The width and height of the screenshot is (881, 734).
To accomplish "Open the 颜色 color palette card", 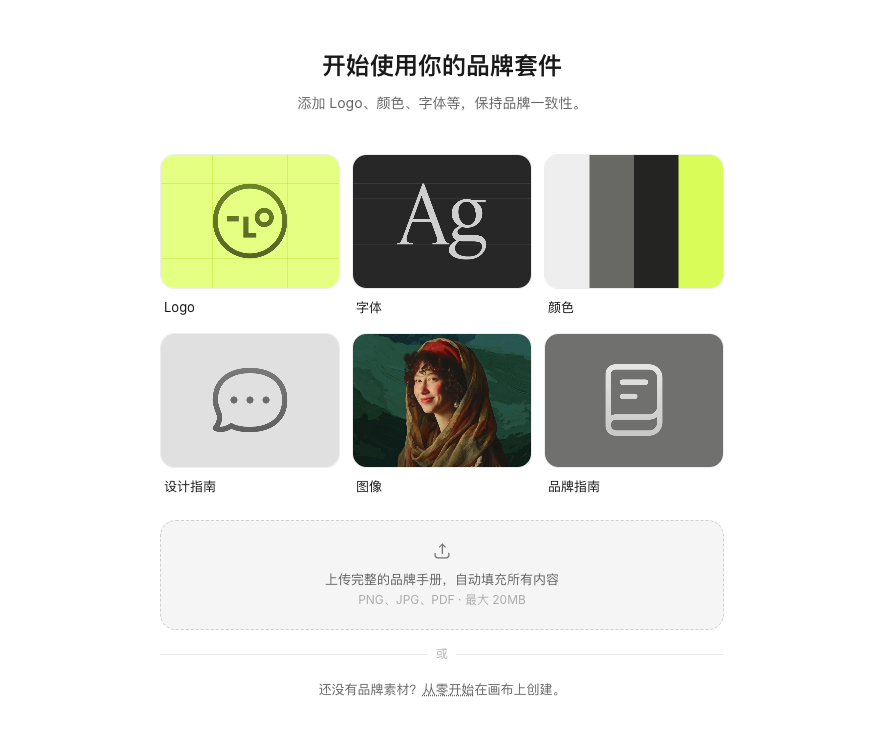I will tap(634, 221).
